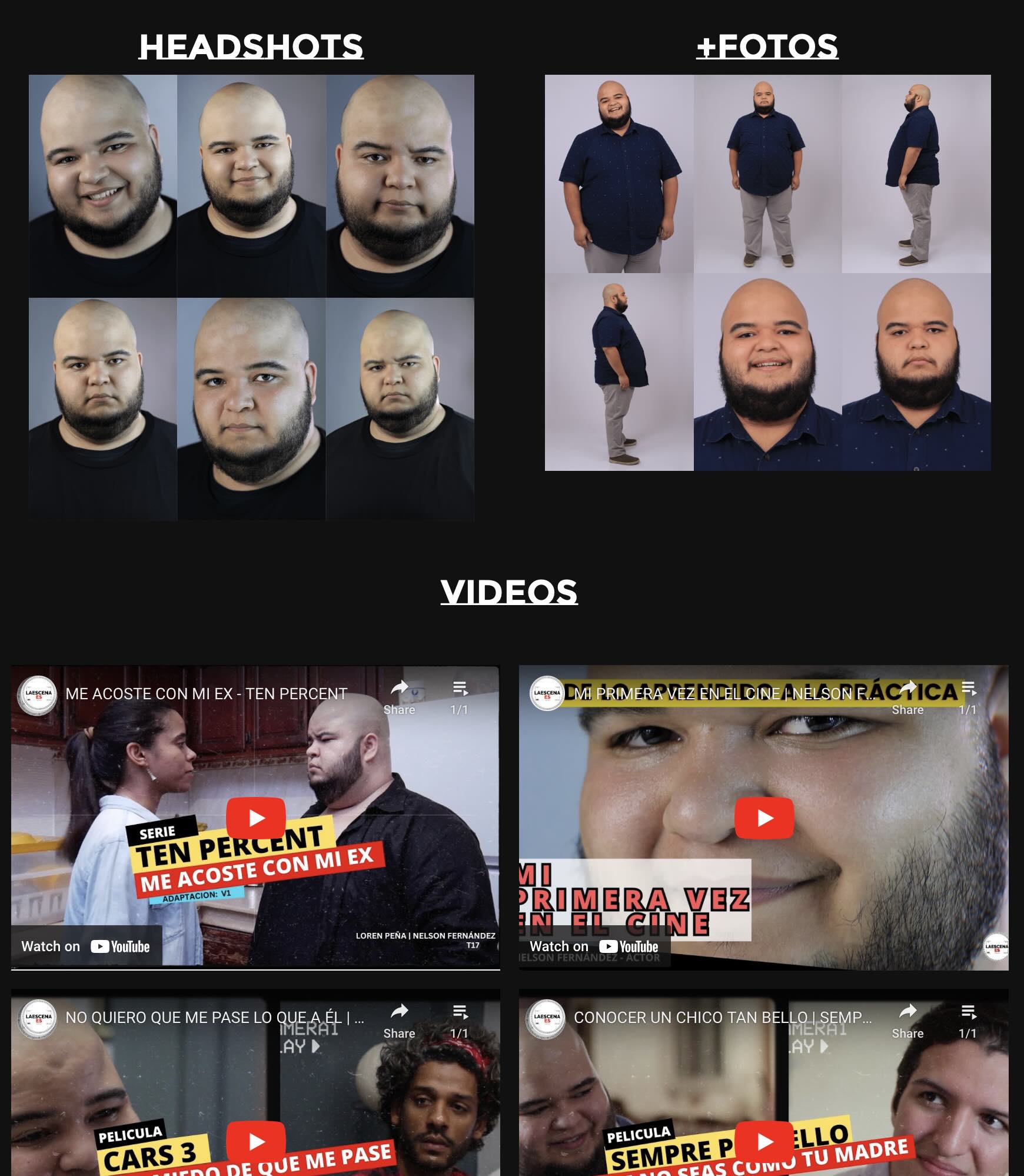
Task: Play the Conocer un chico tan bello video
Action: [764, 1141]
